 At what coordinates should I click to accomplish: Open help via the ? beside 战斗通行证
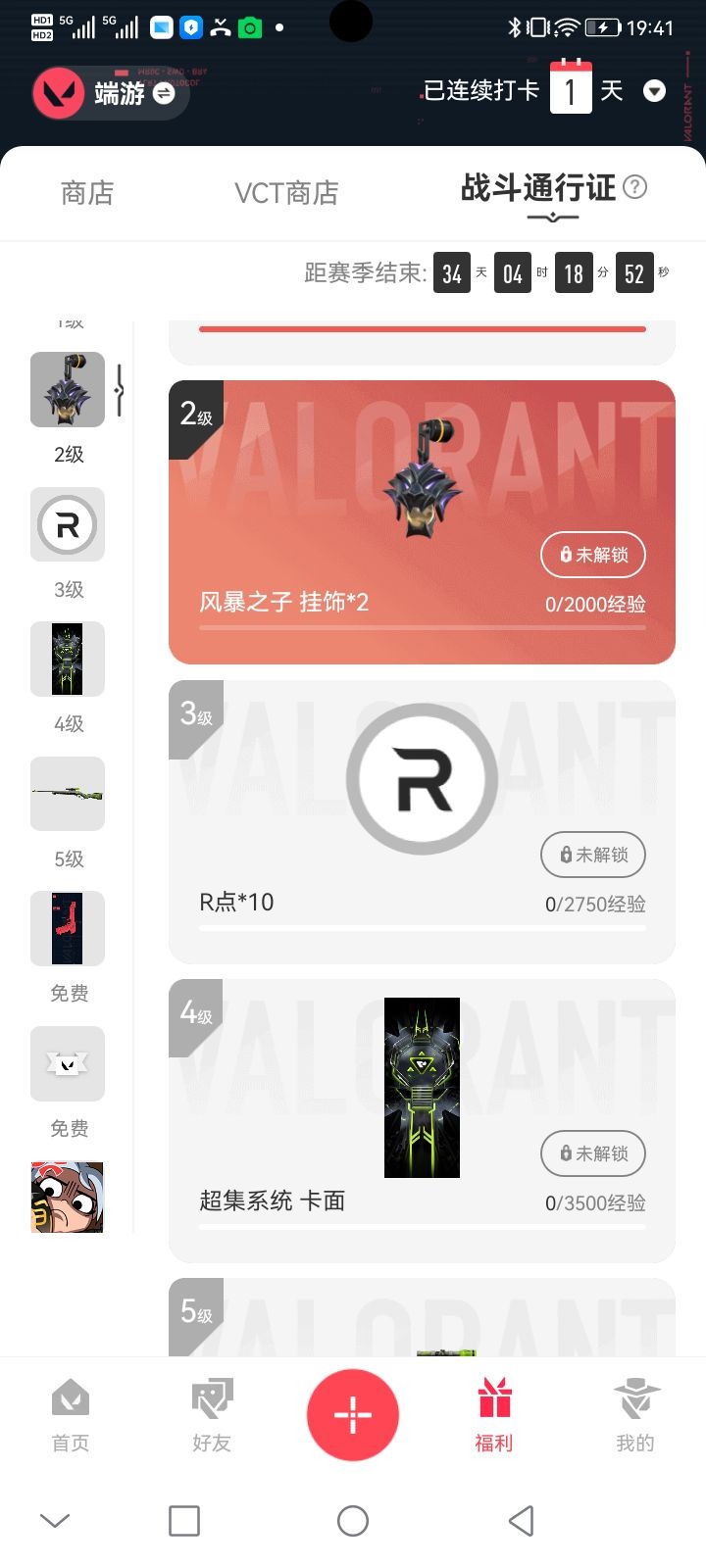click(638, 189)
